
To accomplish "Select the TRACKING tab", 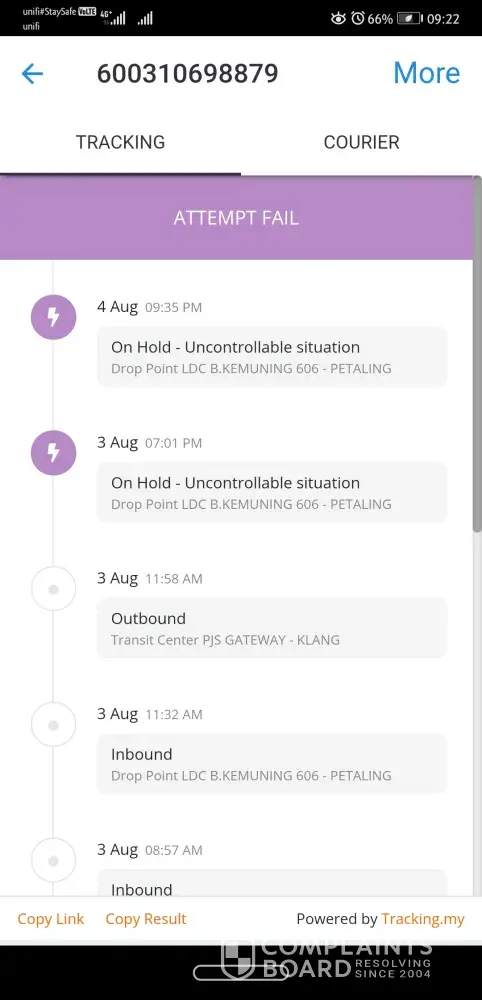I will [x=120, y=142].
